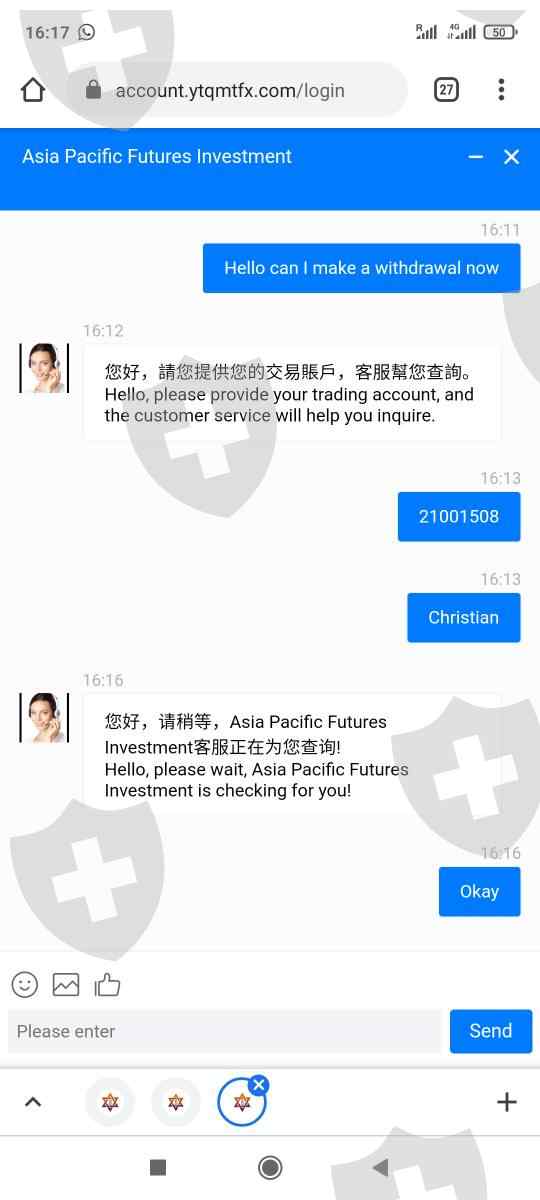
Task: Tap the address bar showing account.ytqmtfx.com/login
Action: (238, 90)
